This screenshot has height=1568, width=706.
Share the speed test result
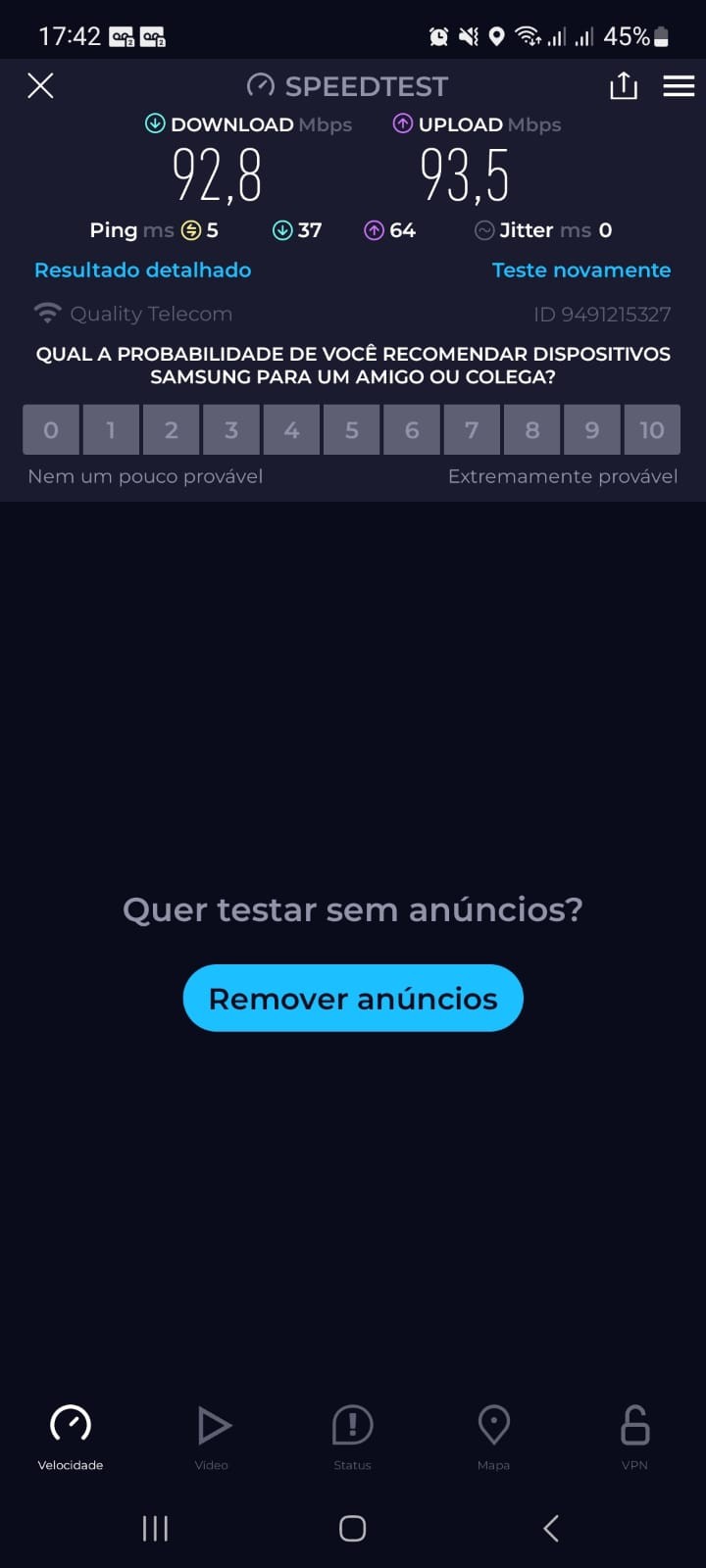624,86
